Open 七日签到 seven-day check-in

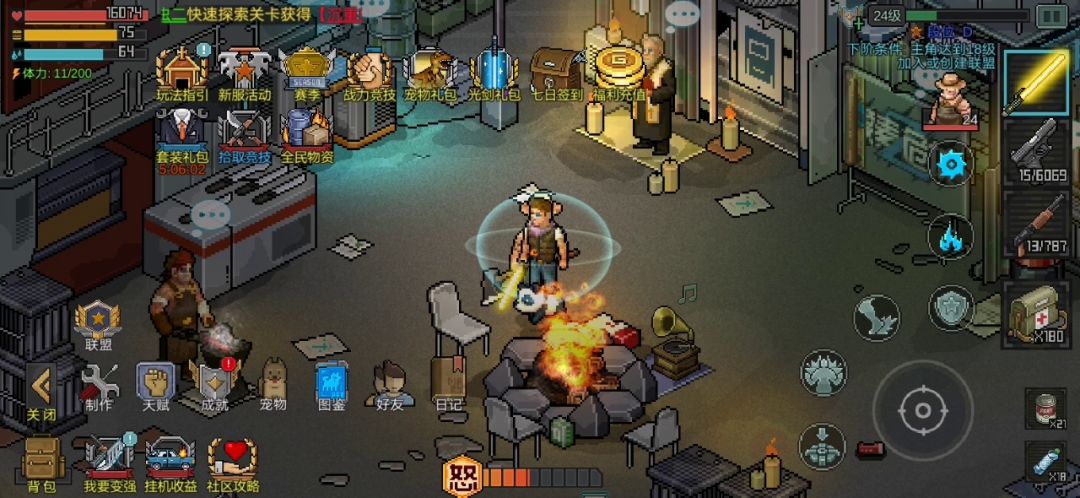tap(557, 74)
